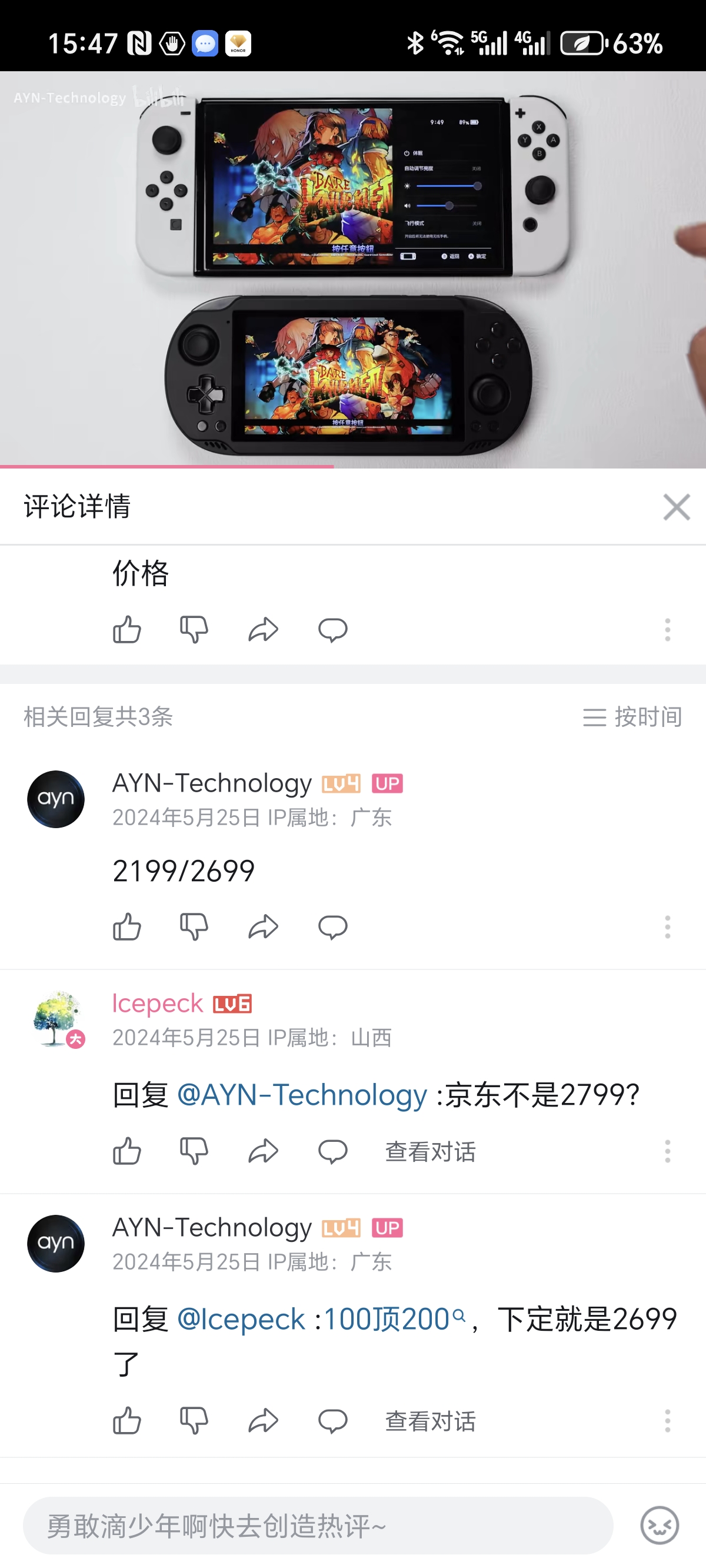This screenshot has width=706, height=1568.
Task: Open the emoji picker beside comment box
Action: (x=659, y=1526)
